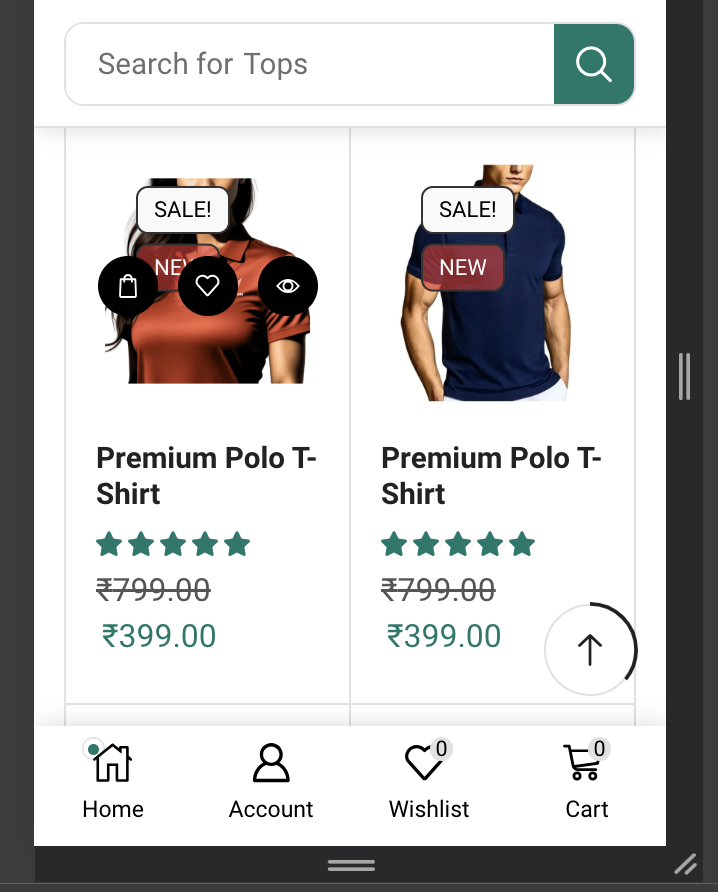Quick view the orange polo shirt
718x892 pixels.
pos(288,286)
